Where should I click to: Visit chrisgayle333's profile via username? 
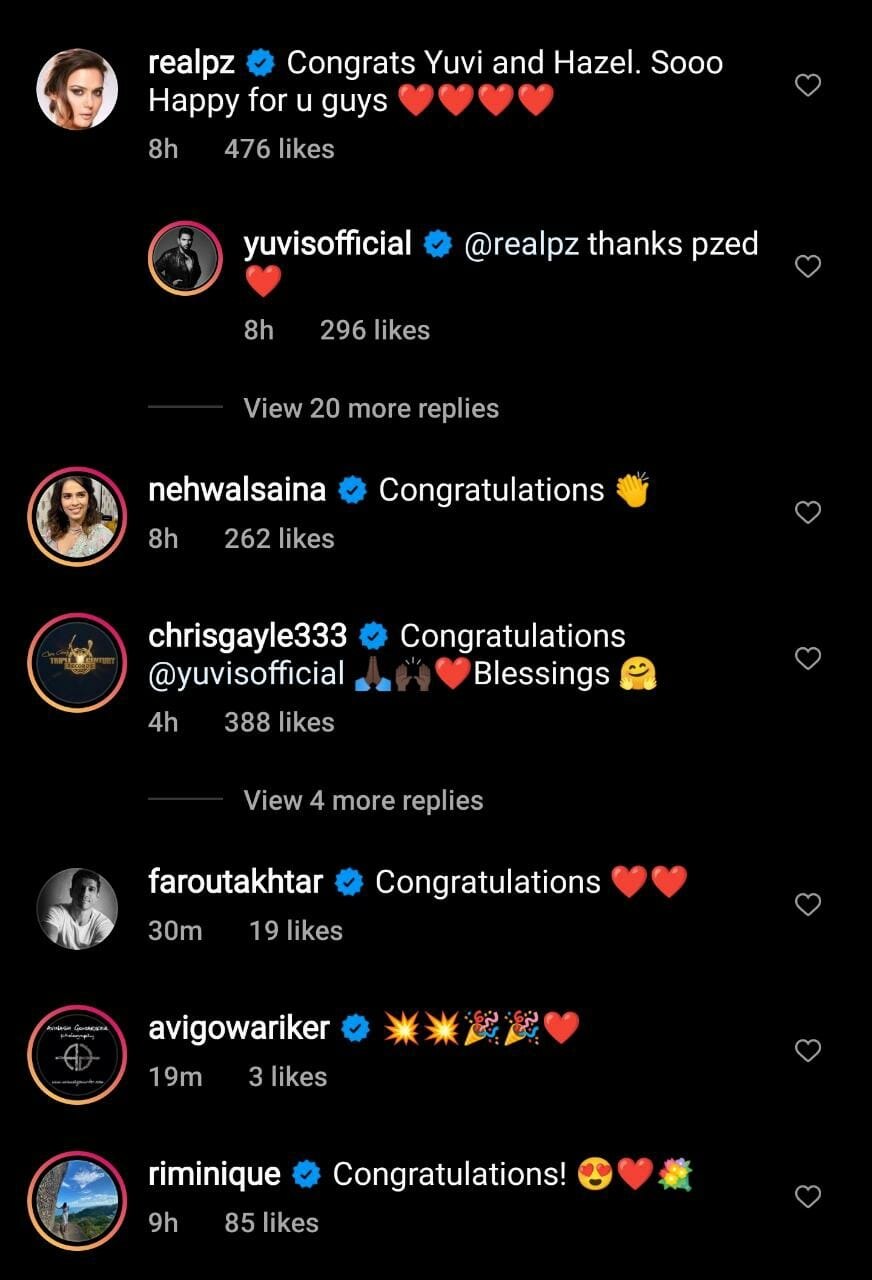point(247,636)
